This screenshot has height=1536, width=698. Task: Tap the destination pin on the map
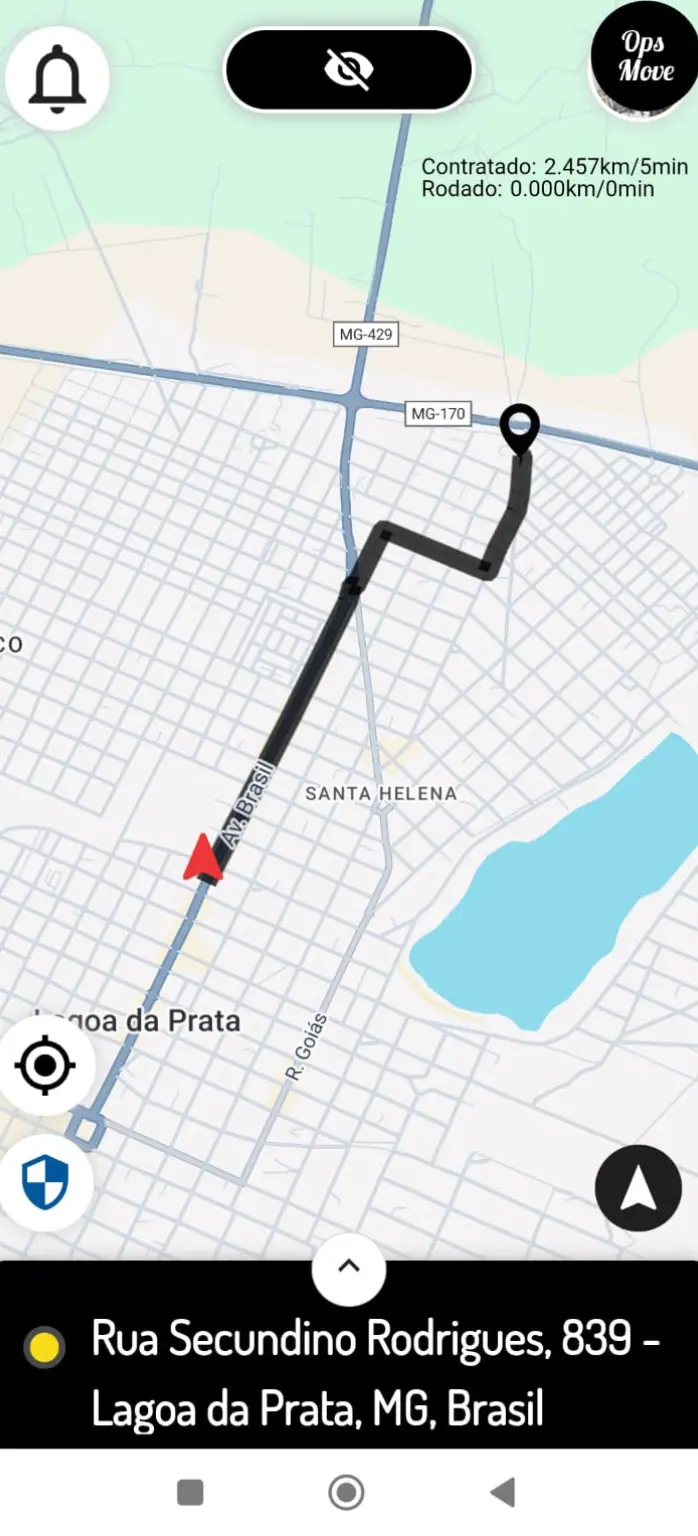[x=519, y=430]
